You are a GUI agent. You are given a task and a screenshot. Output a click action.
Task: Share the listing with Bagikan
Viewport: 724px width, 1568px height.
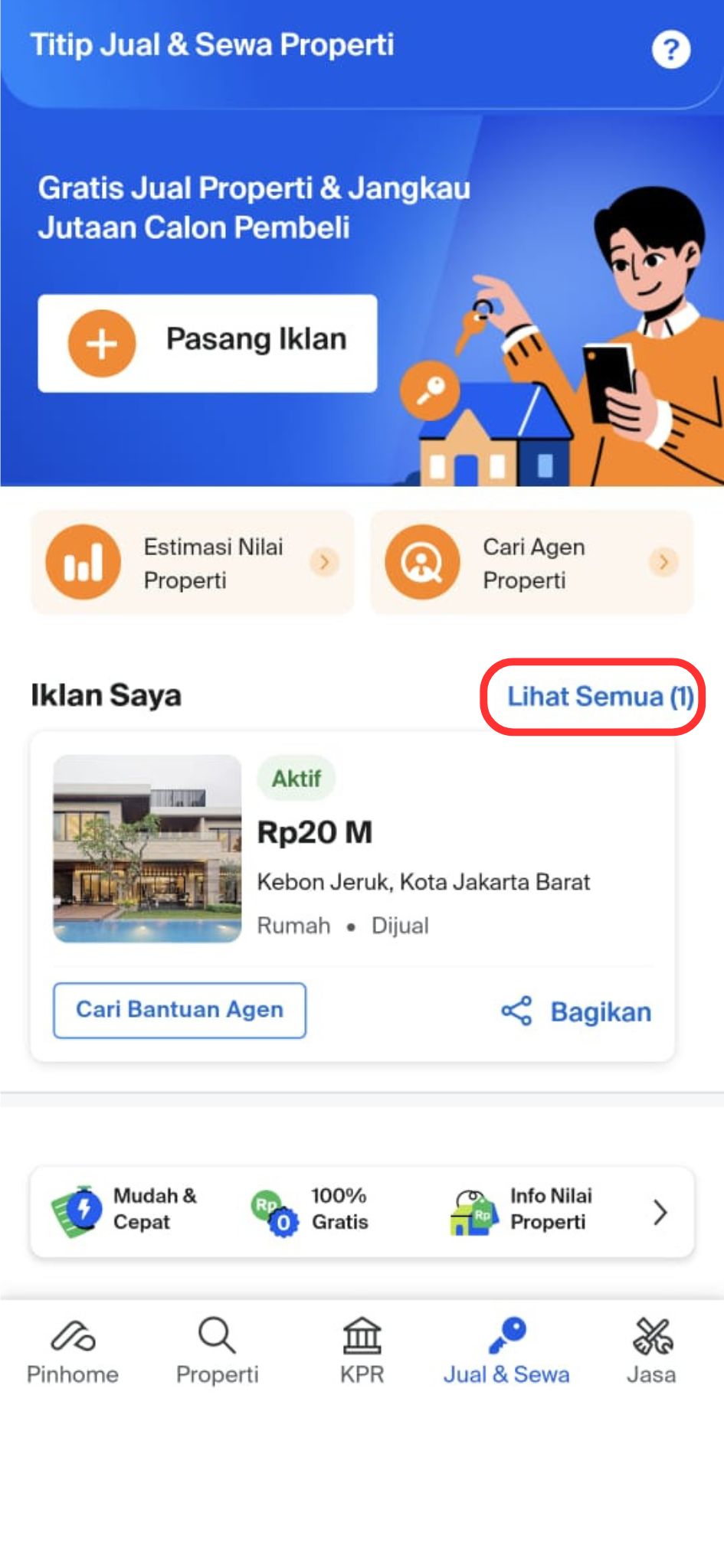click(576, 1011)
